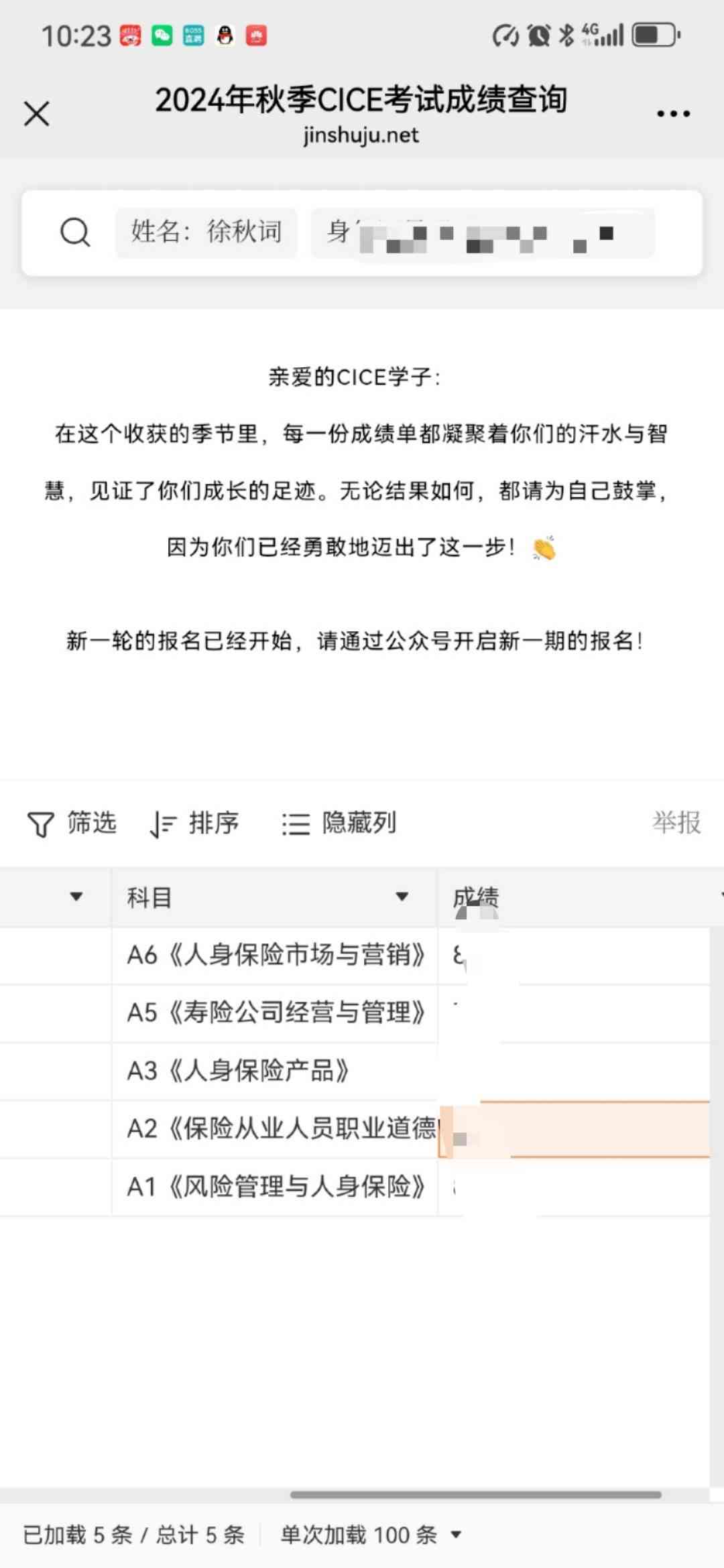Open the 排序 sort options
This screenshot has width=724, height=1568.
(x=194, y=823)
